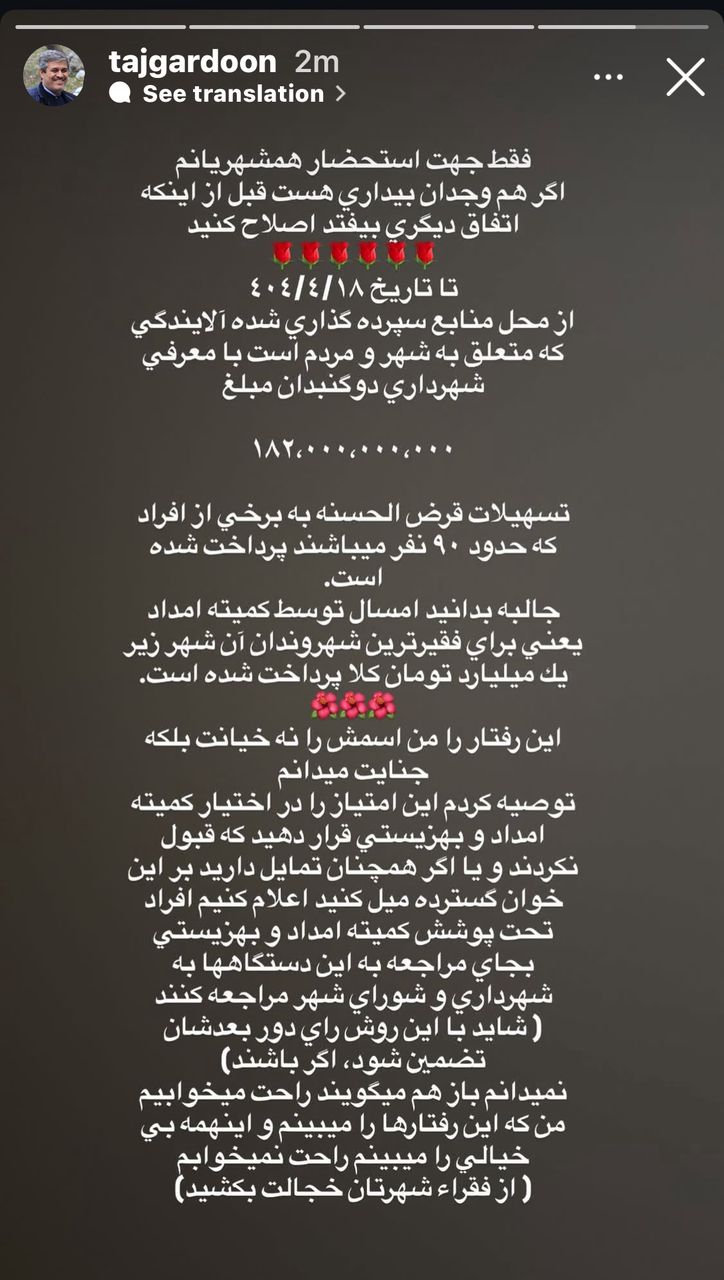Screen dimensions: 724x1280
Task: Tap See translation for this story
Action: [x=233, y=94]
